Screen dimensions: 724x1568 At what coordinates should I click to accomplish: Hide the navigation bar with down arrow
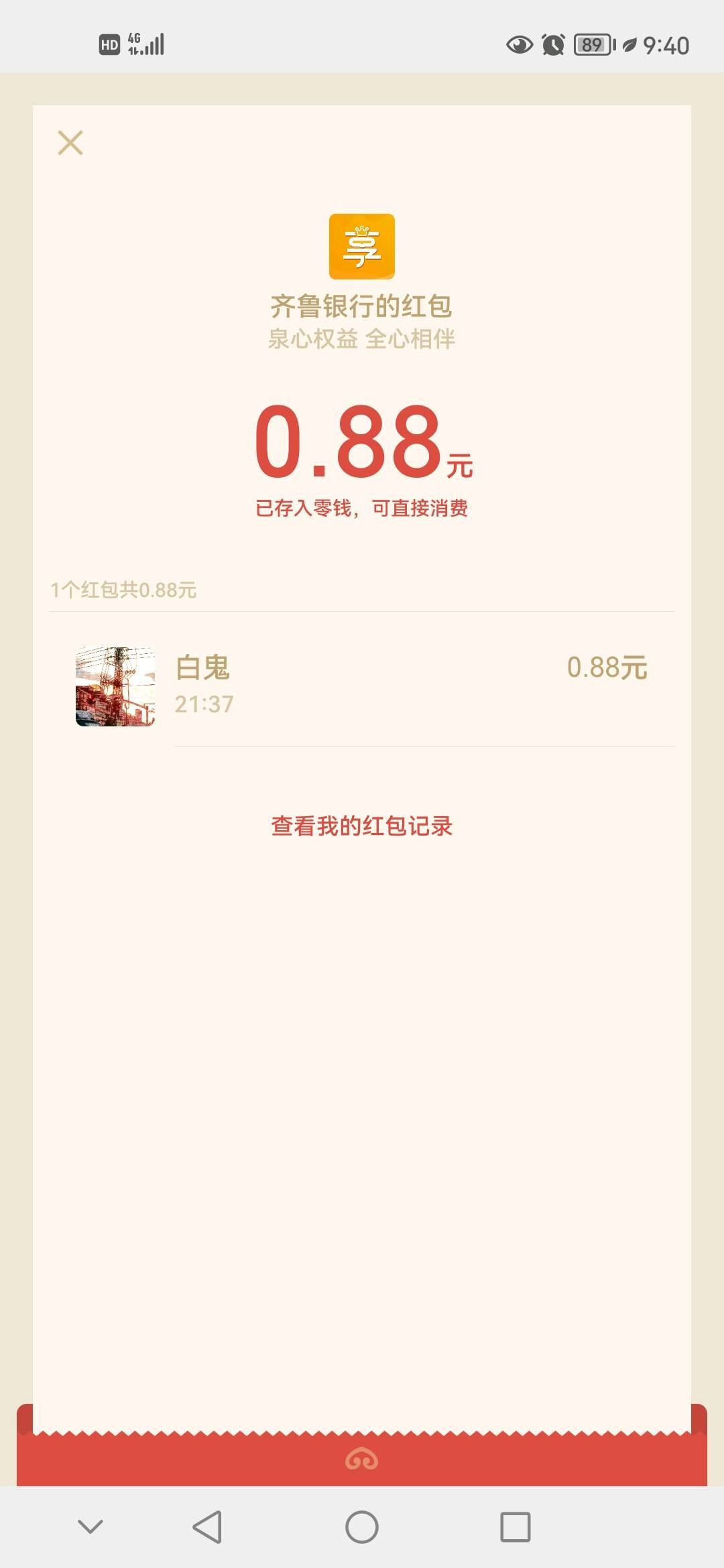(x=90, y=1527)
